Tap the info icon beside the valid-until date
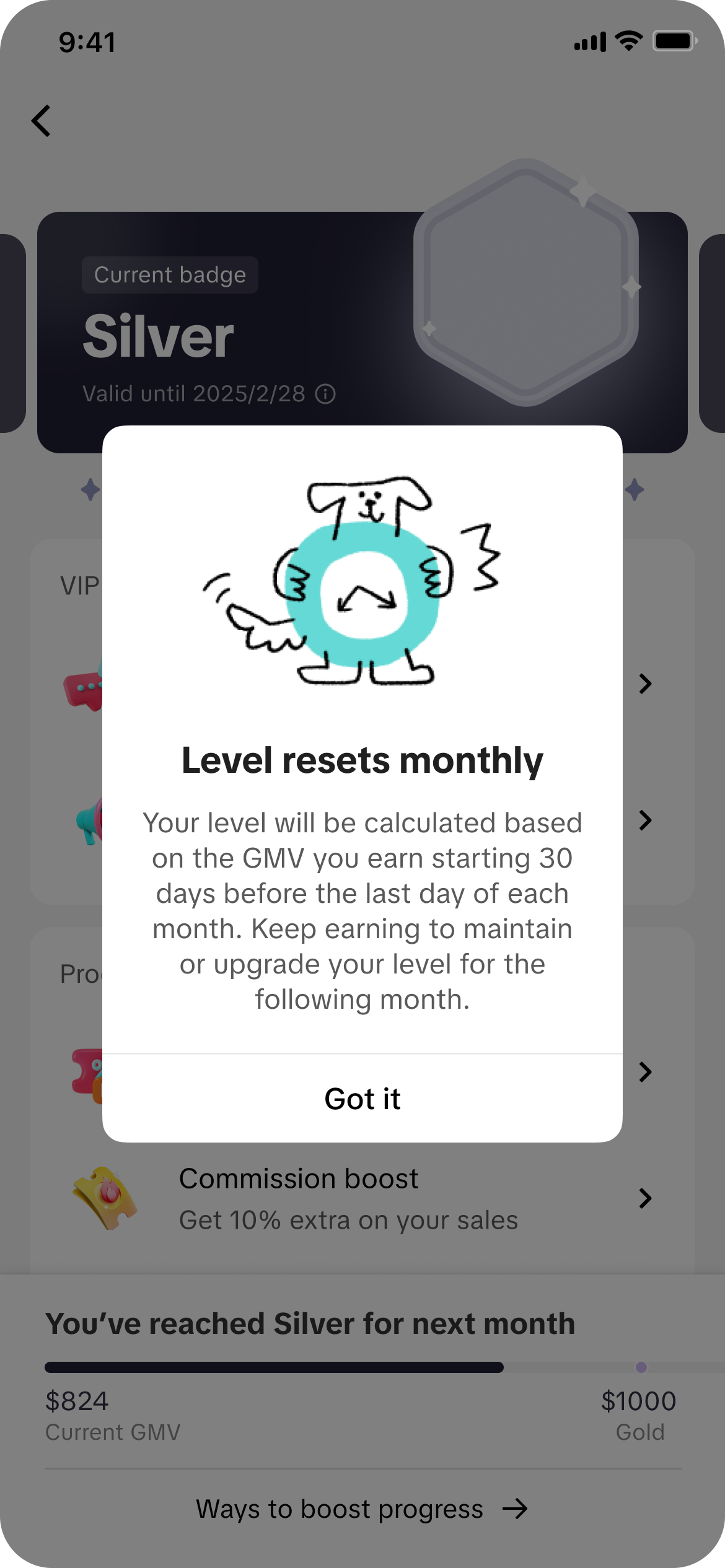 click(x=325, y=394)
